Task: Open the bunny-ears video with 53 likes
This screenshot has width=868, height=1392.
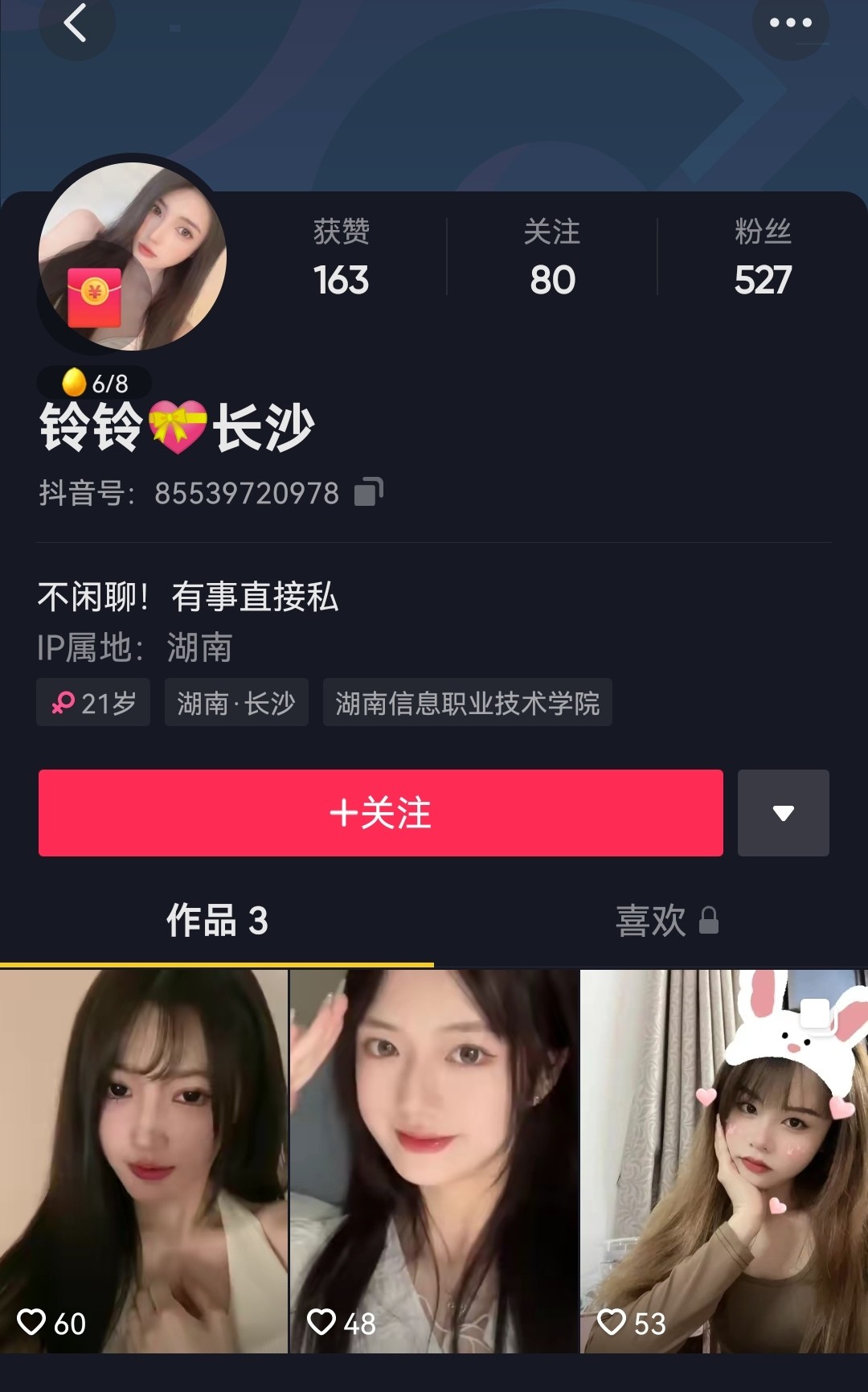Action: [x=723, y=1160]
